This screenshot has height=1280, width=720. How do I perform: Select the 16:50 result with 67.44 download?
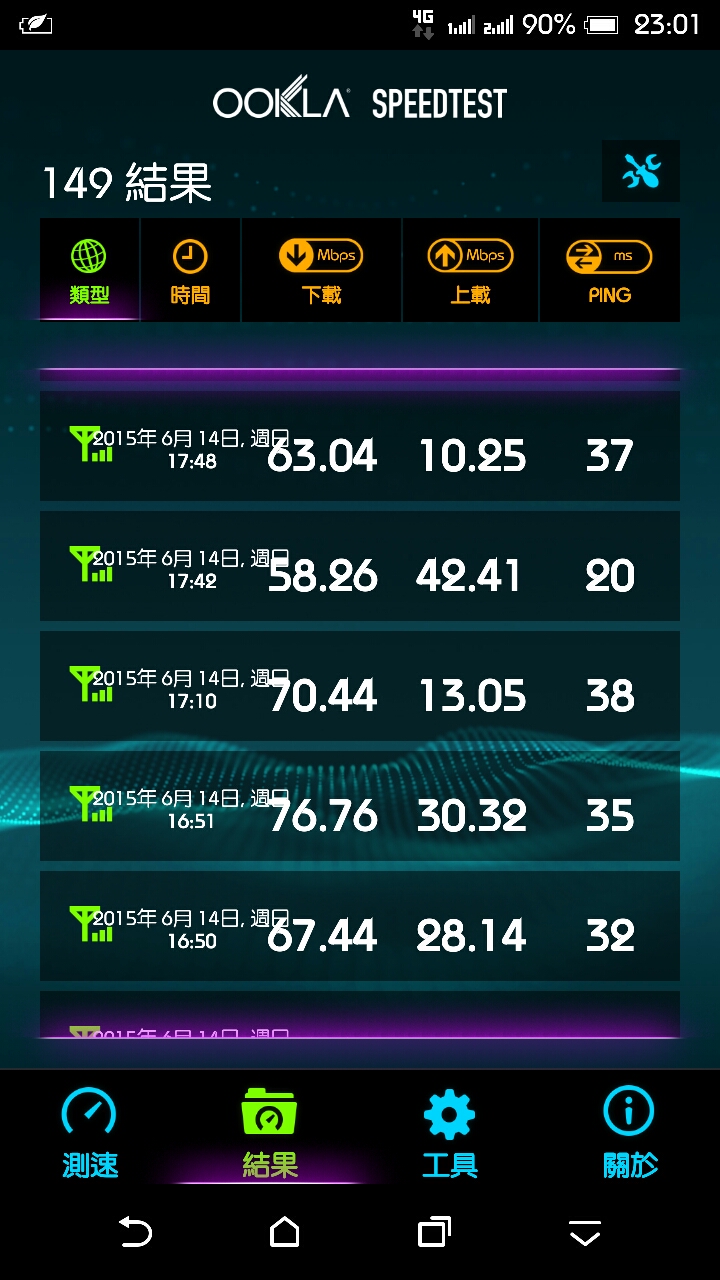[360, 926]
